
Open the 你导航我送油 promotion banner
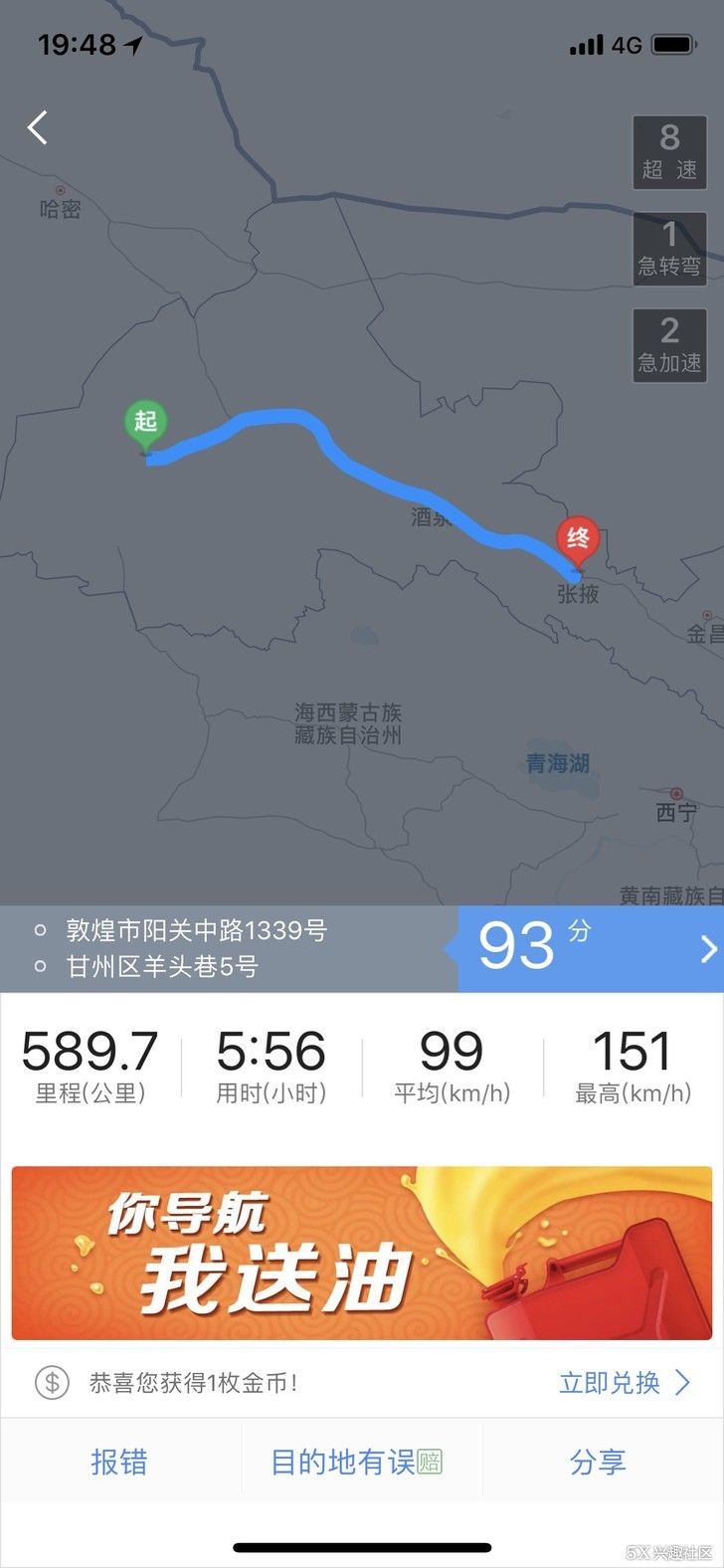pyautogui.click(x=362, y=1254)
